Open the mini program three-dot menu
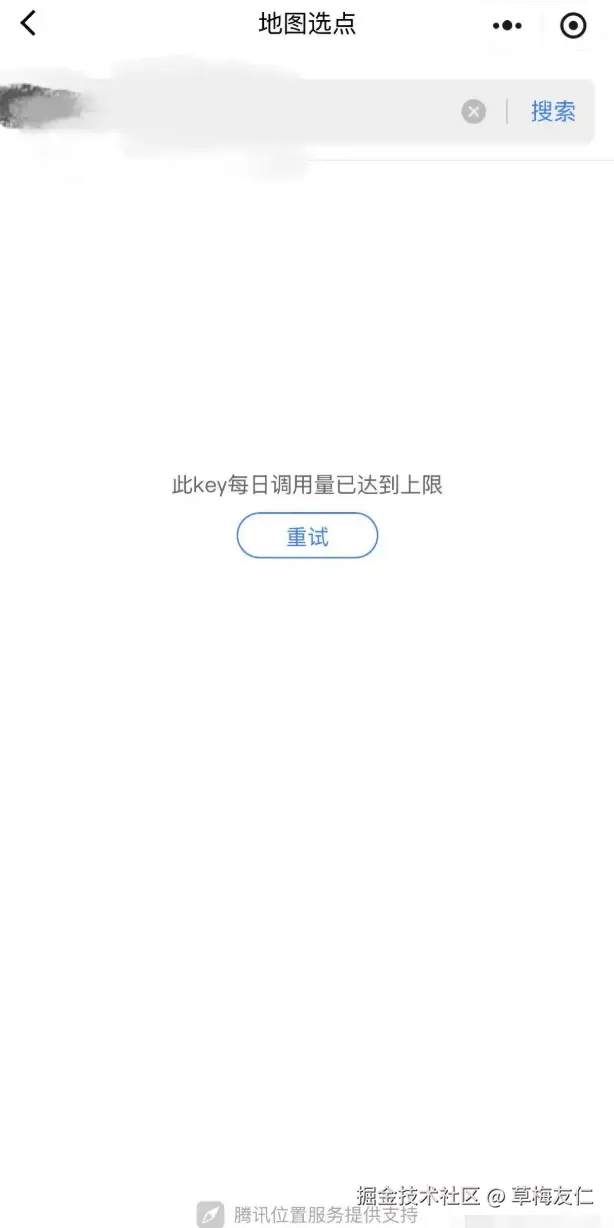This screenshot has width=614, height=1228. 507,26
